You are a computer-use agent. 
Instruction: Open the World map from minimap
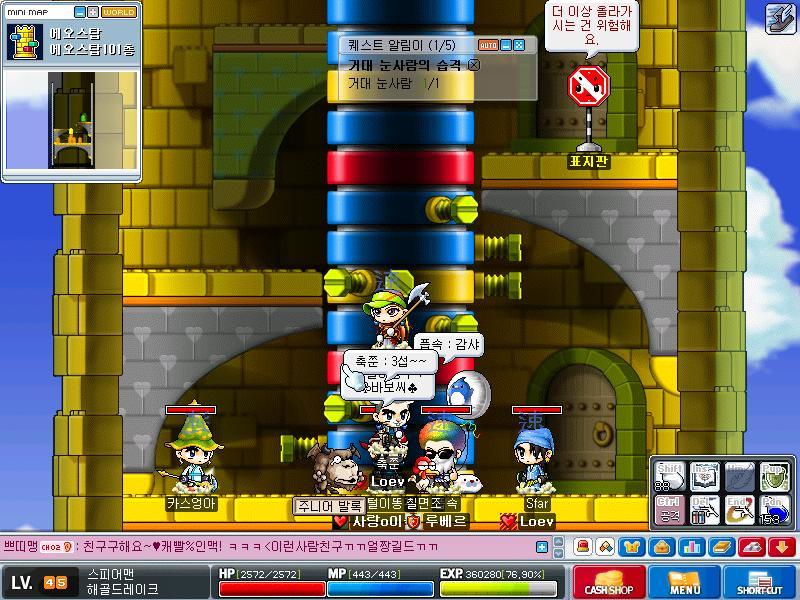point(119,12)
